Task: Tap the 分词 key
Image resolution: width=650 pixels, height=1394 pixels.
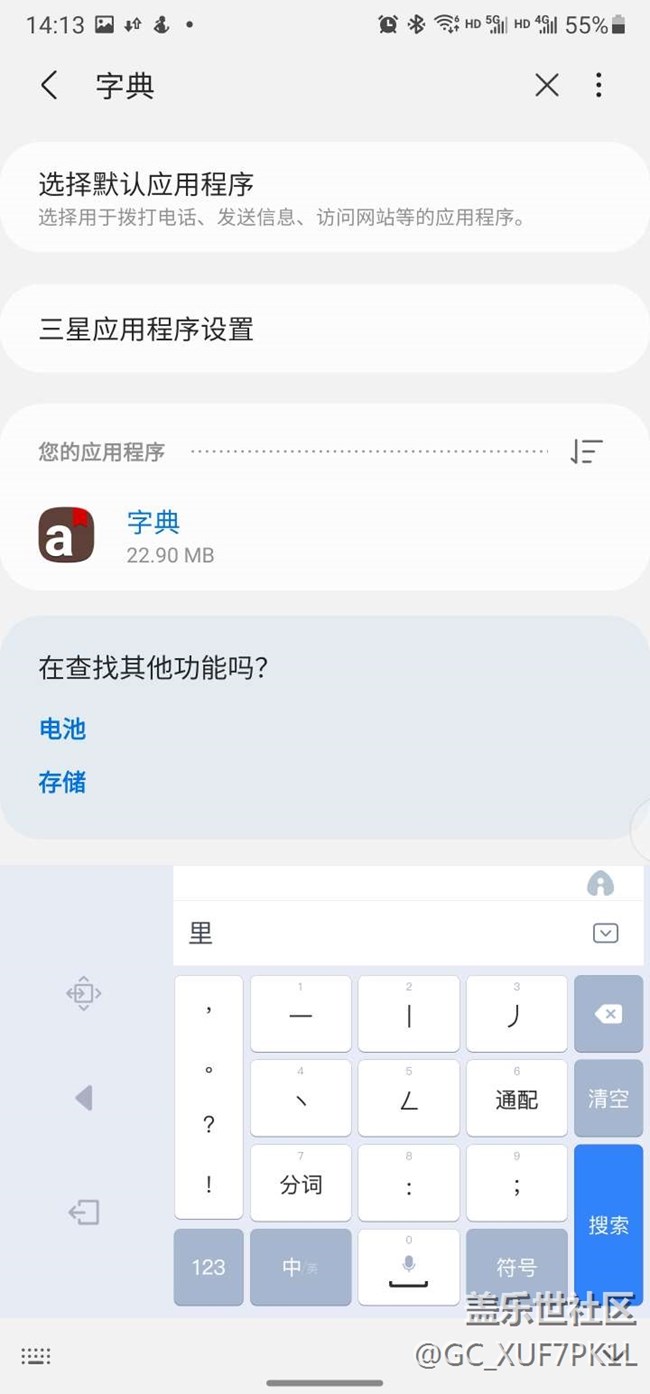Action: pos(300,1183)
